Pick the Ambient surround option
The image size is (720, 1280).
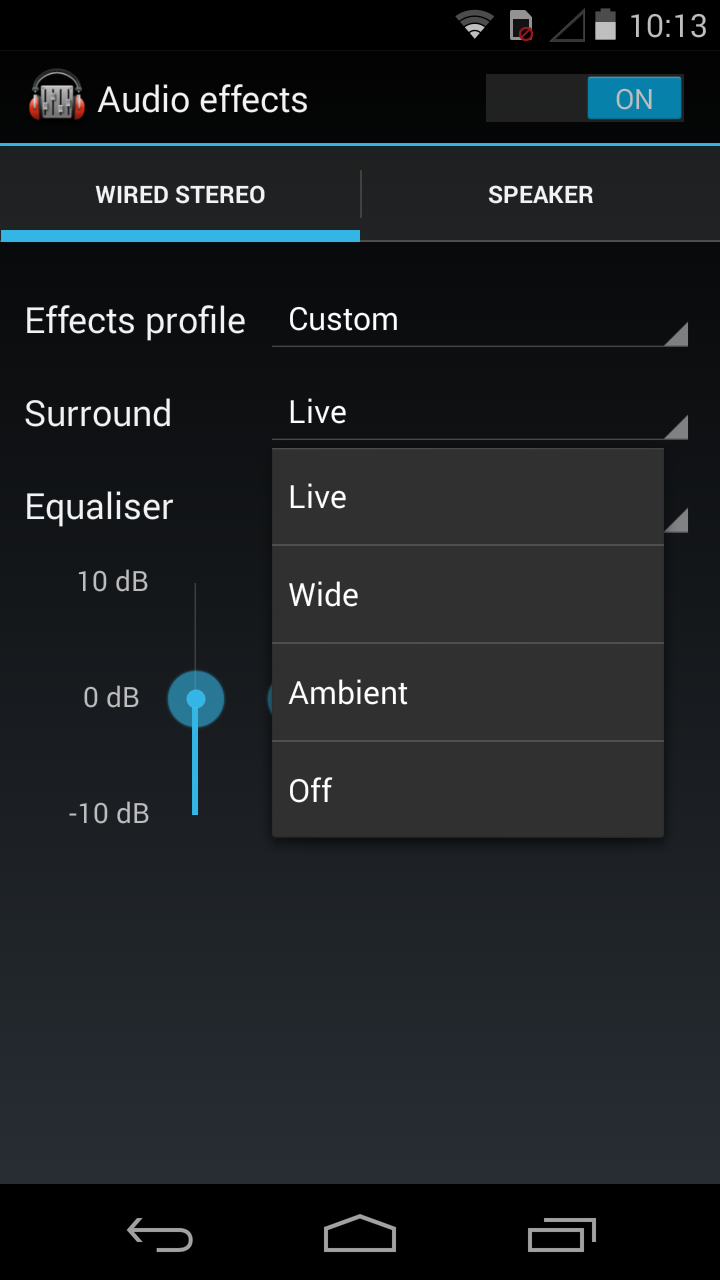[x=468, y=692]
